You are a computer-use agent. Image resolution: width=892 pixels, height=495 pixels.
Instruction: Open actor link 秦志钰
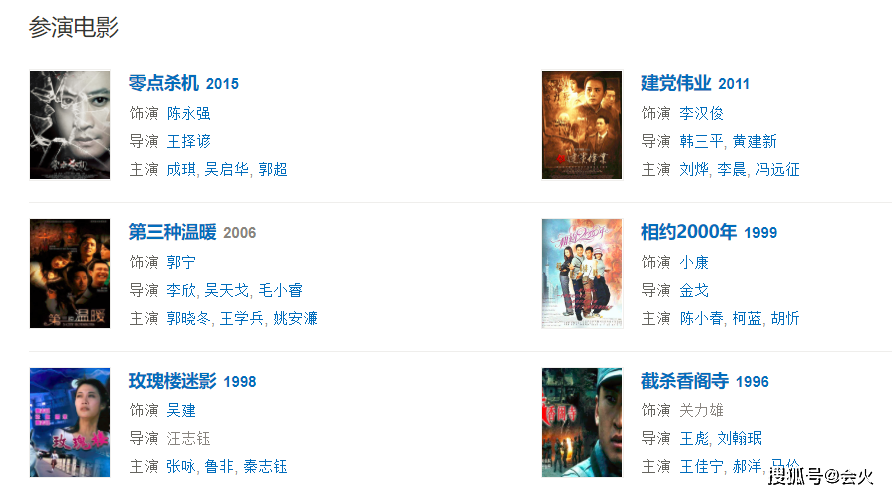click(265, 467)
